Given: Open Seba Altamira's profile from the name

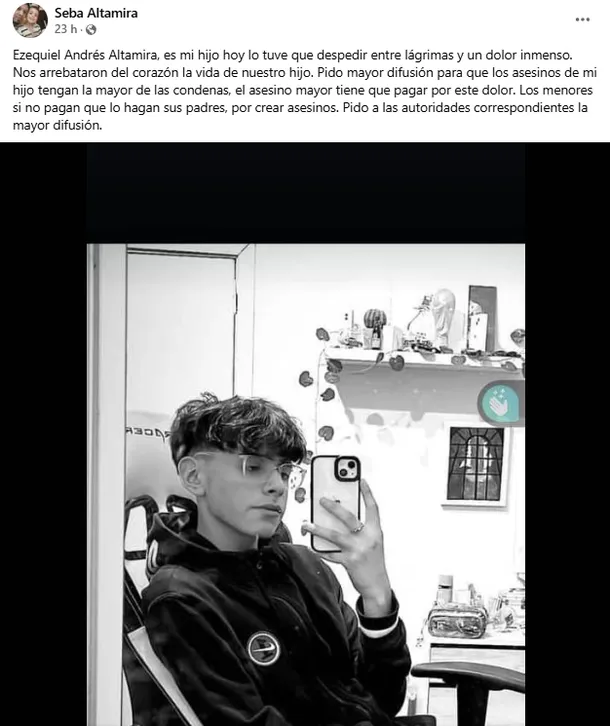Looking at the screenshot, I should [x=96, y=13].
